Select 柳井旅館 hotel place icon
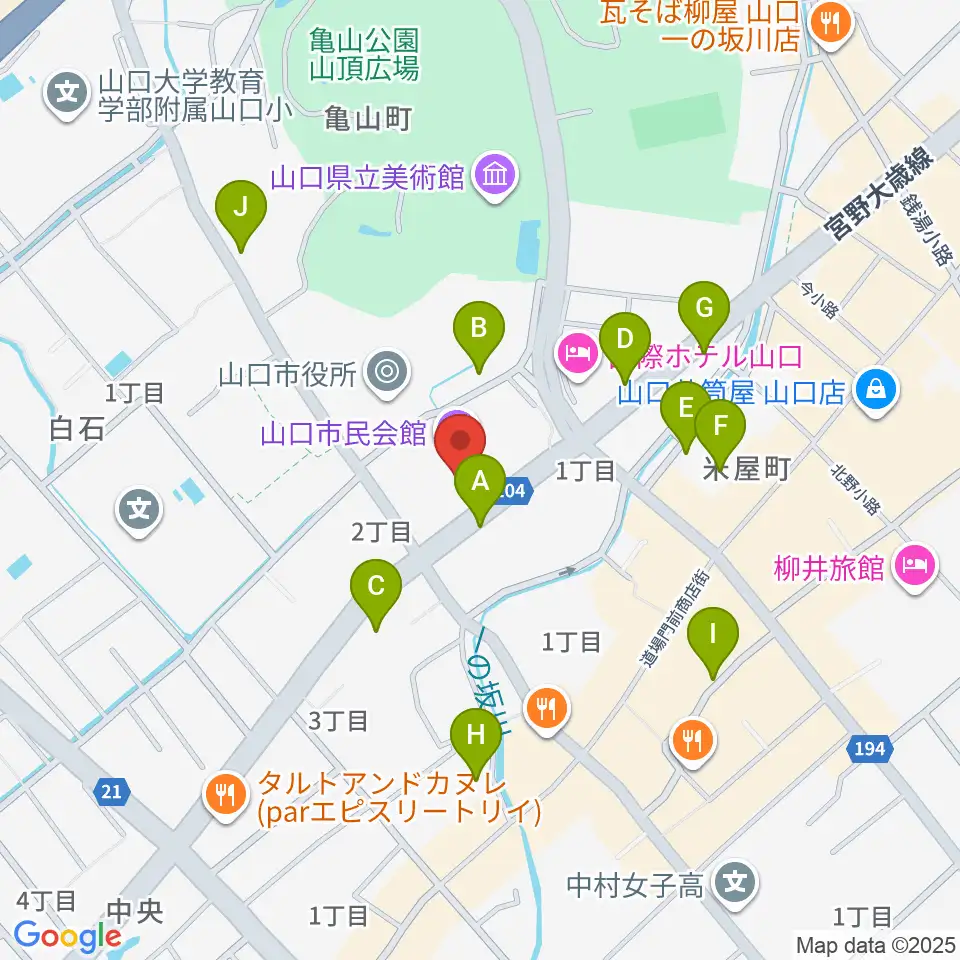Screen dimensions: 960x960 click(915, 568)
